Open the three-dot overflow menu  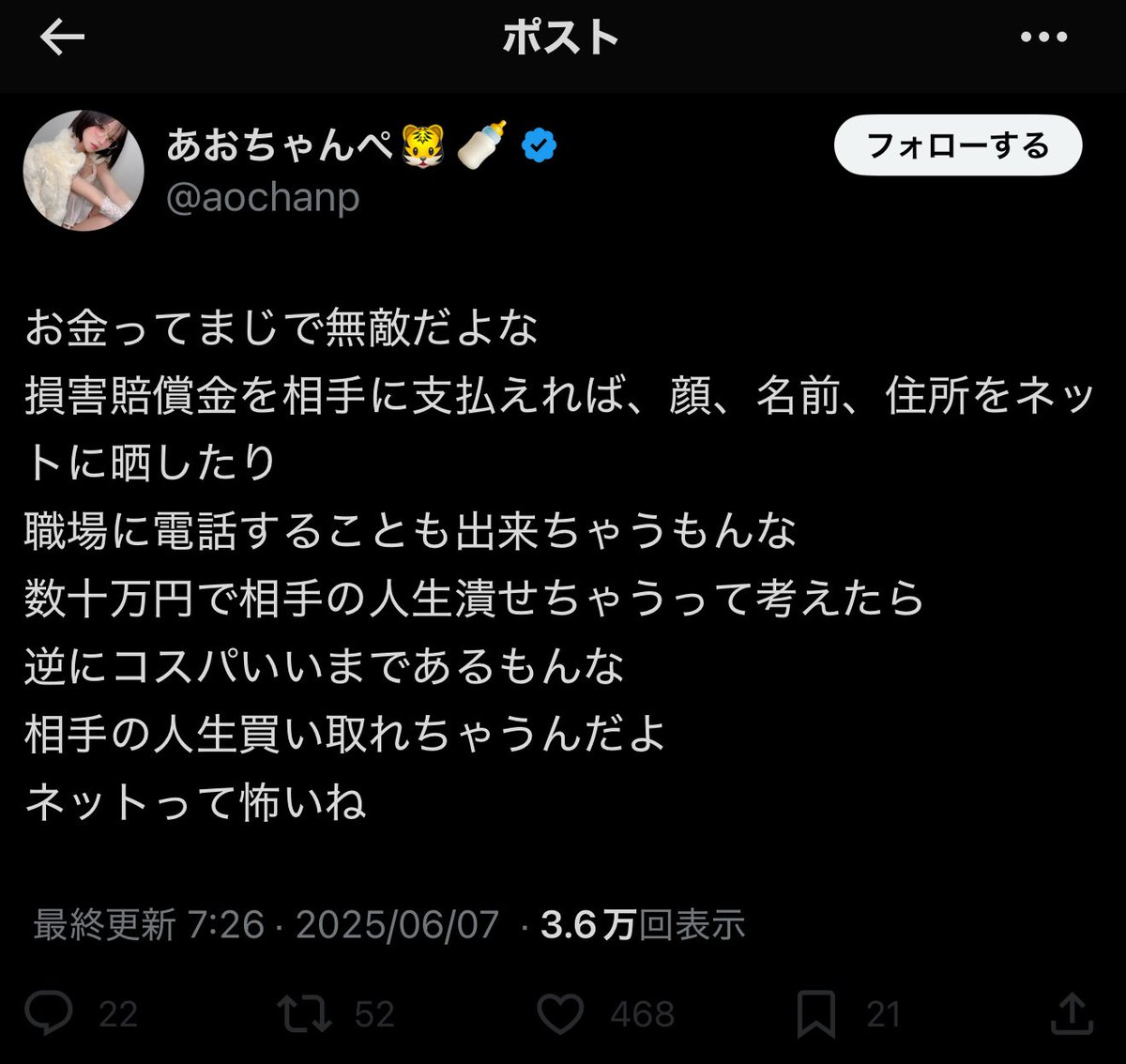pyautogui.click(x=1043, y=38)
